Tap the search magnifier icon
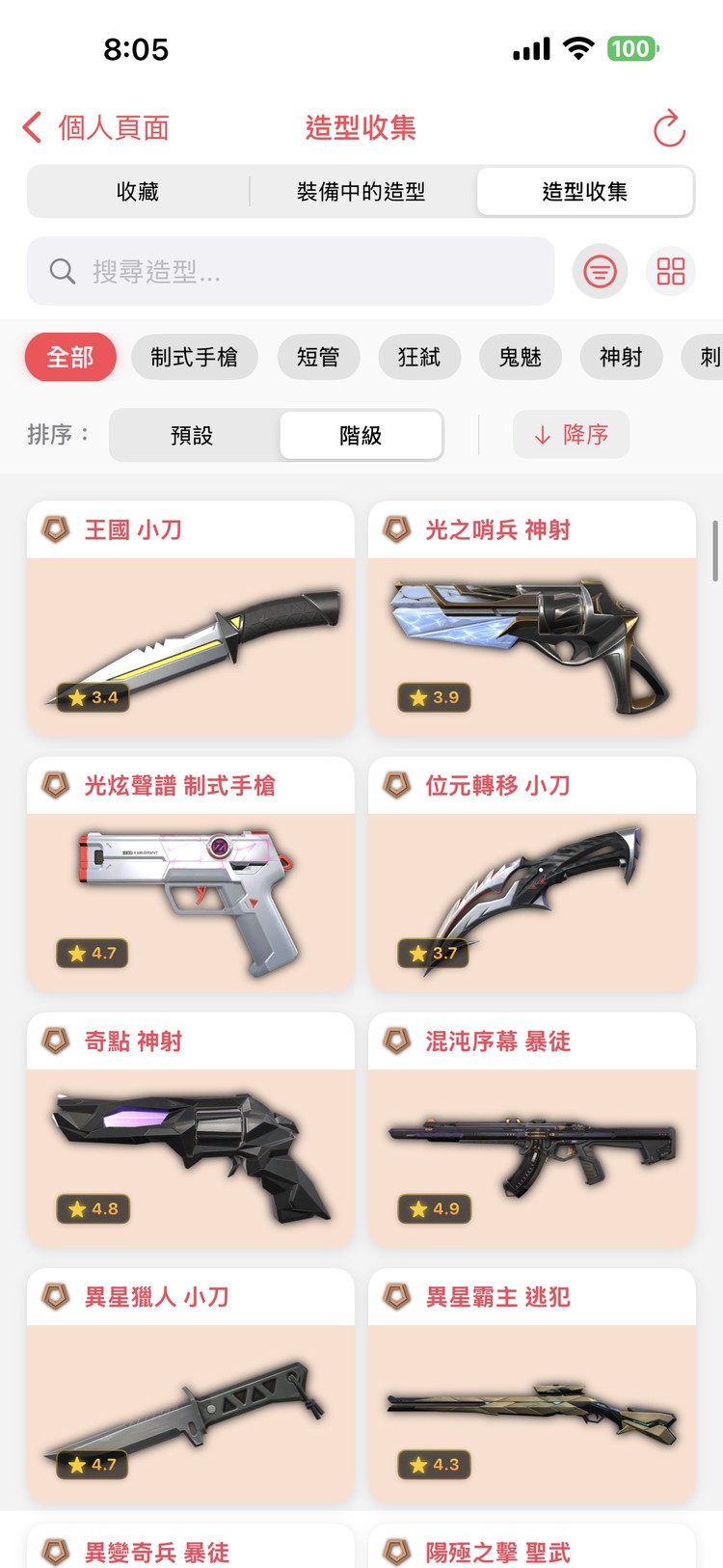 coord(61,271)
